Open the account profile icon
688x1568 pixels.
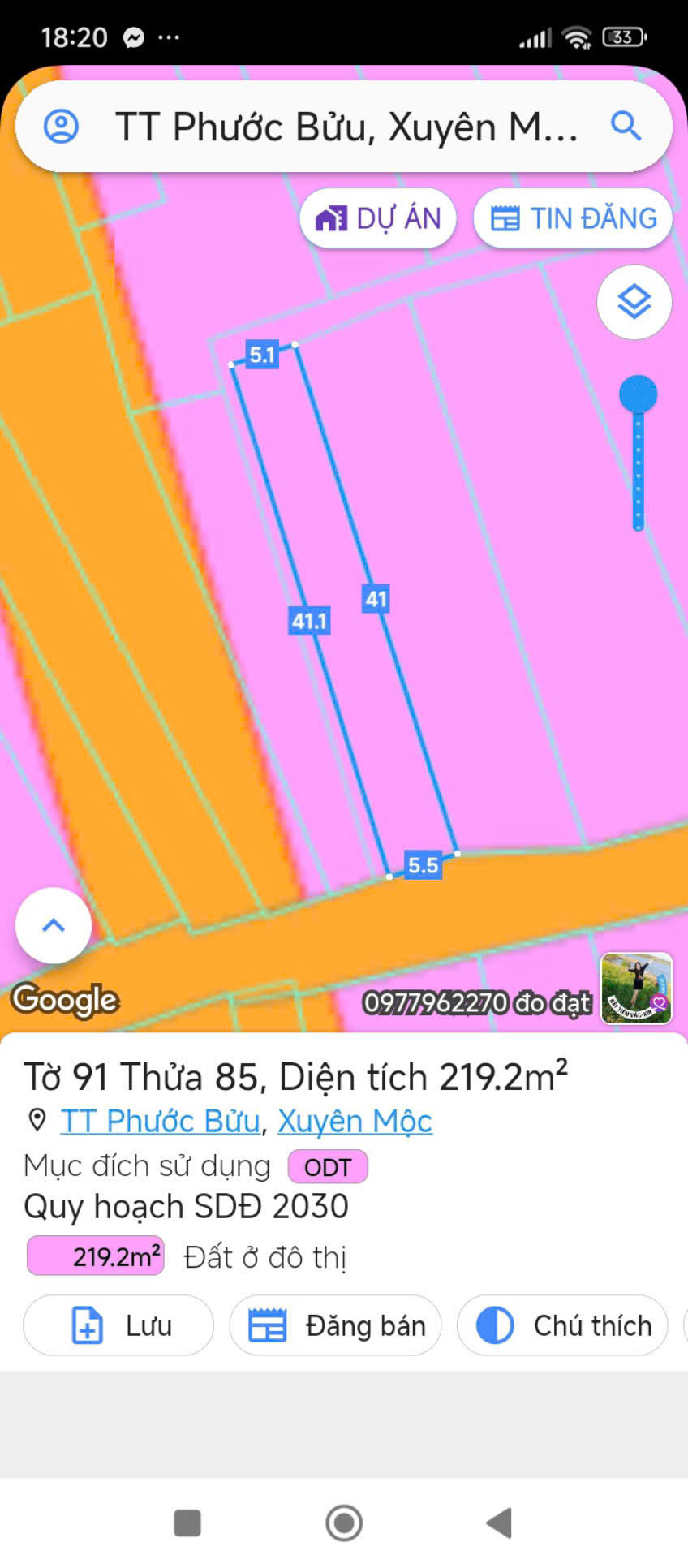[x=61, y=127]
